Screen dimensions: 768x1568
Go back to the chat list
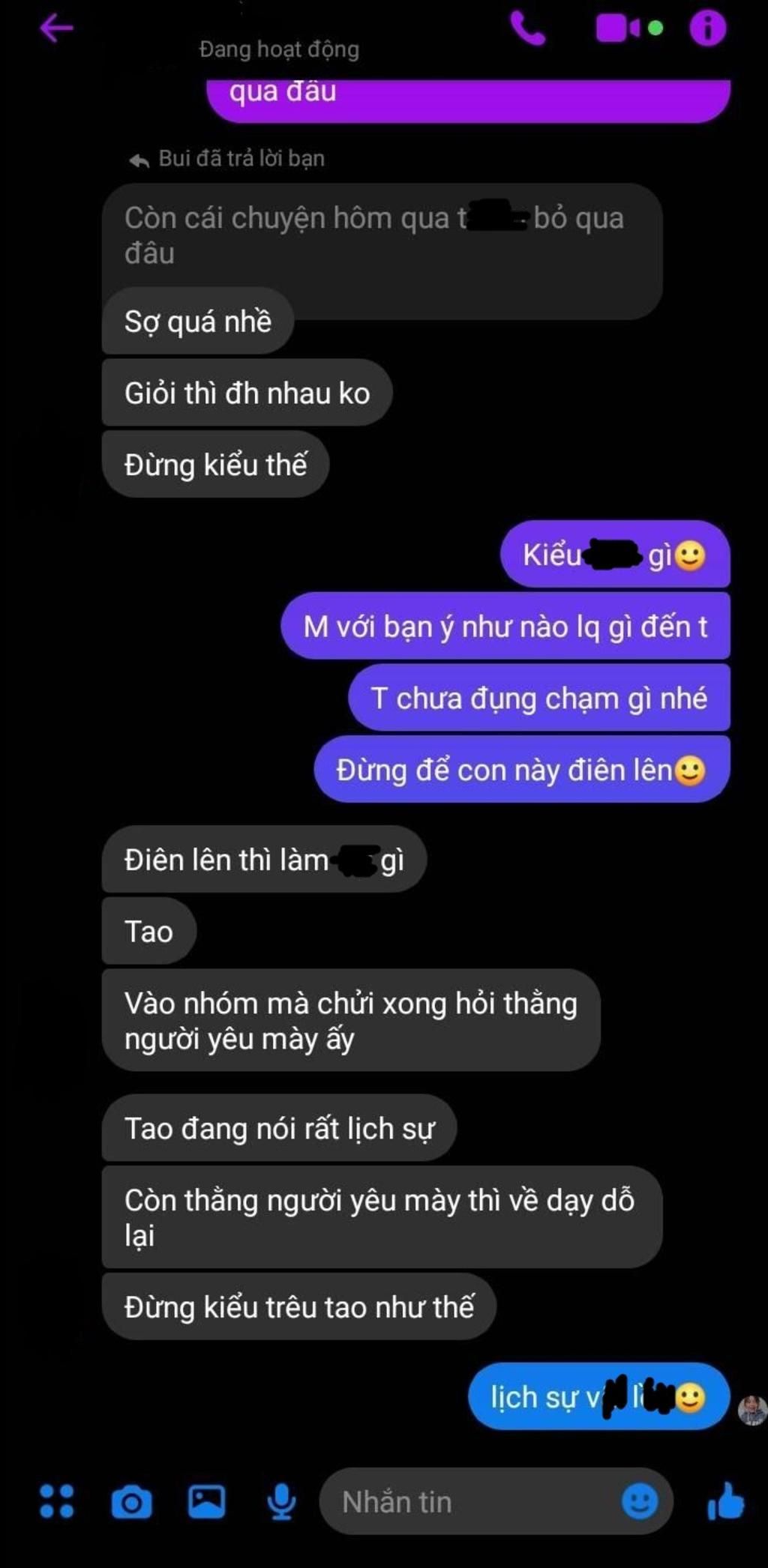point(56,29)
